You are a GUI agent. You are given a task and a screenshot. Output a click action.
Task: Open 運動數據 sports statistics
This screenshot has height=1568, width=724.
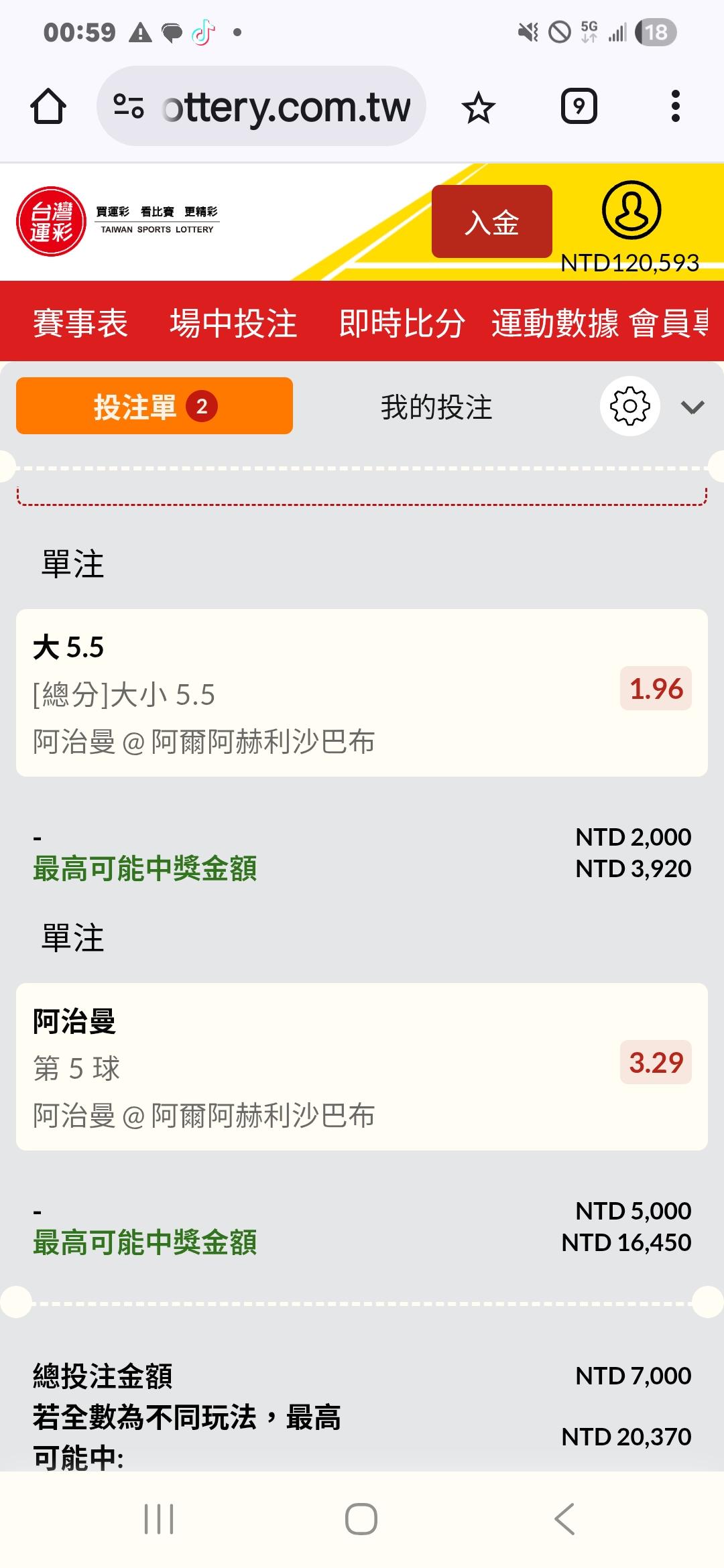[x=555, y=323]
